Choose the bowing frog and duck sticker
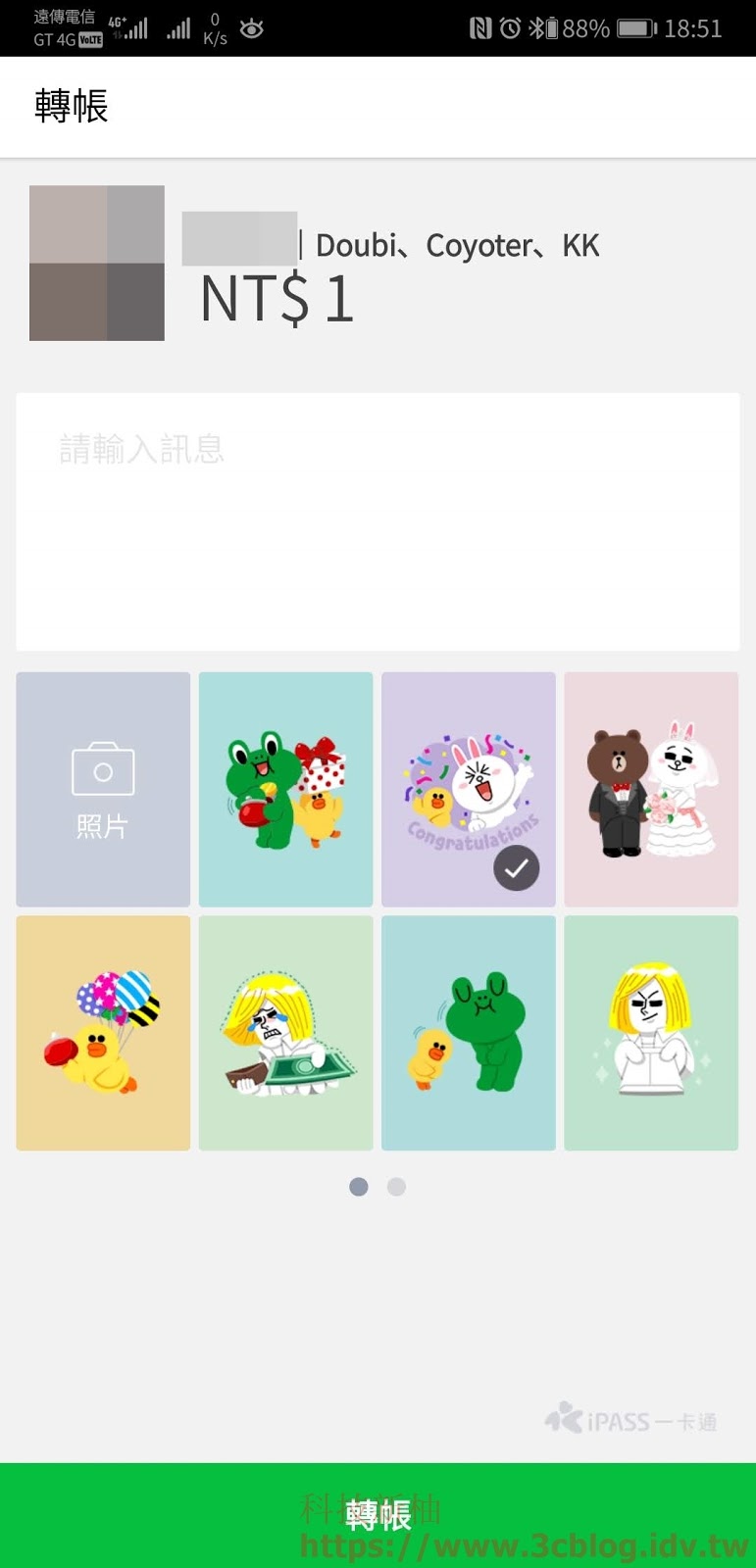The width and height of the screenshot is (756, 1568). click(468, 1033)
